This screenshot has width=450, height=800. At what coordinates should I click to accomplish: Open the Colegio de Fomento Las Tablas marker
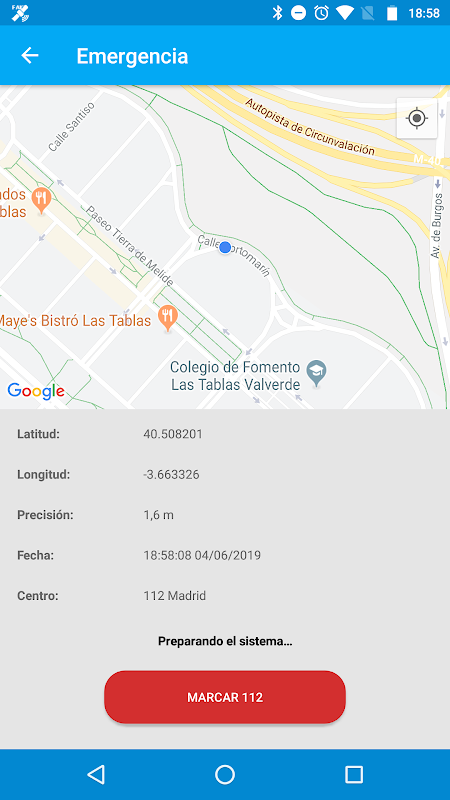(316, 373)
